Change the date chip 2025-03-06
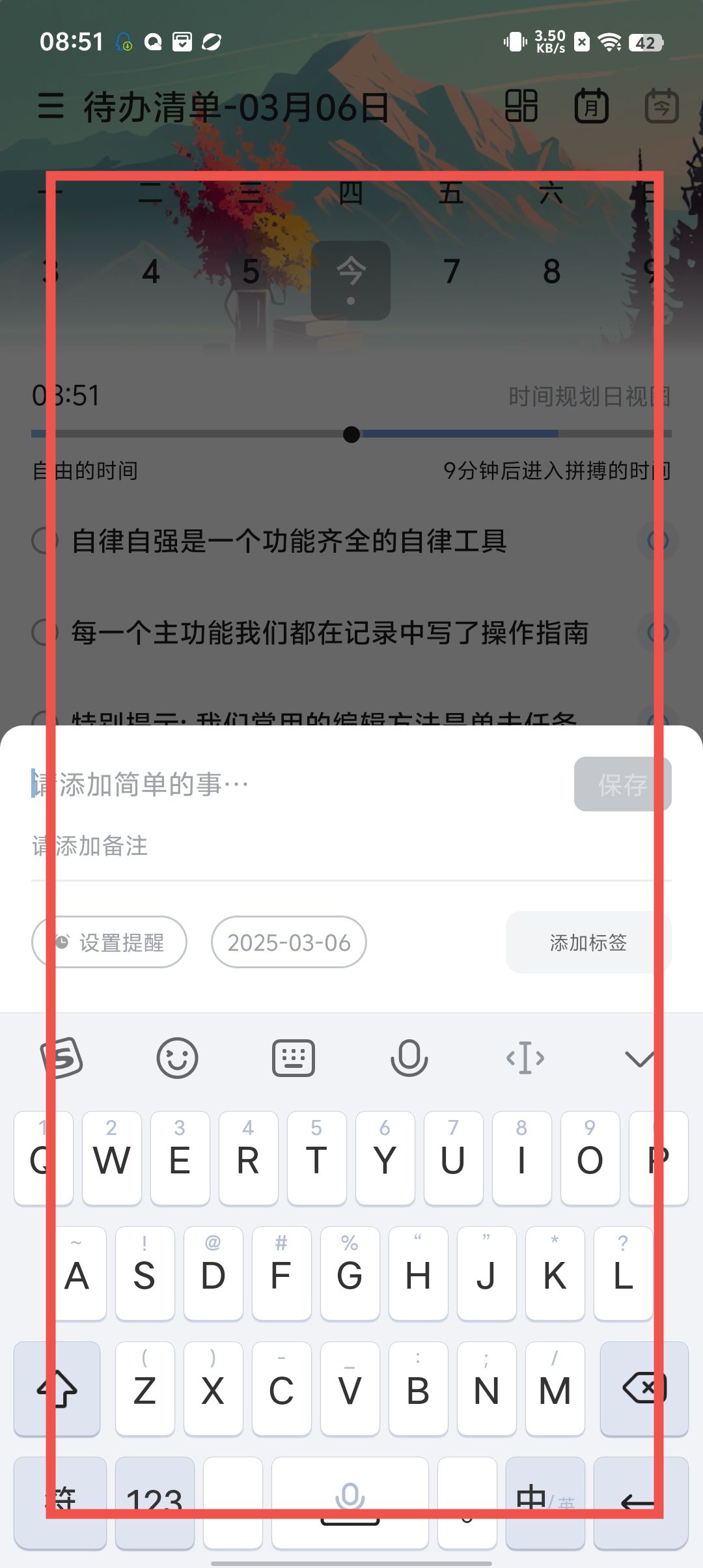This screenshot has width=703, height=1568. 288,942
